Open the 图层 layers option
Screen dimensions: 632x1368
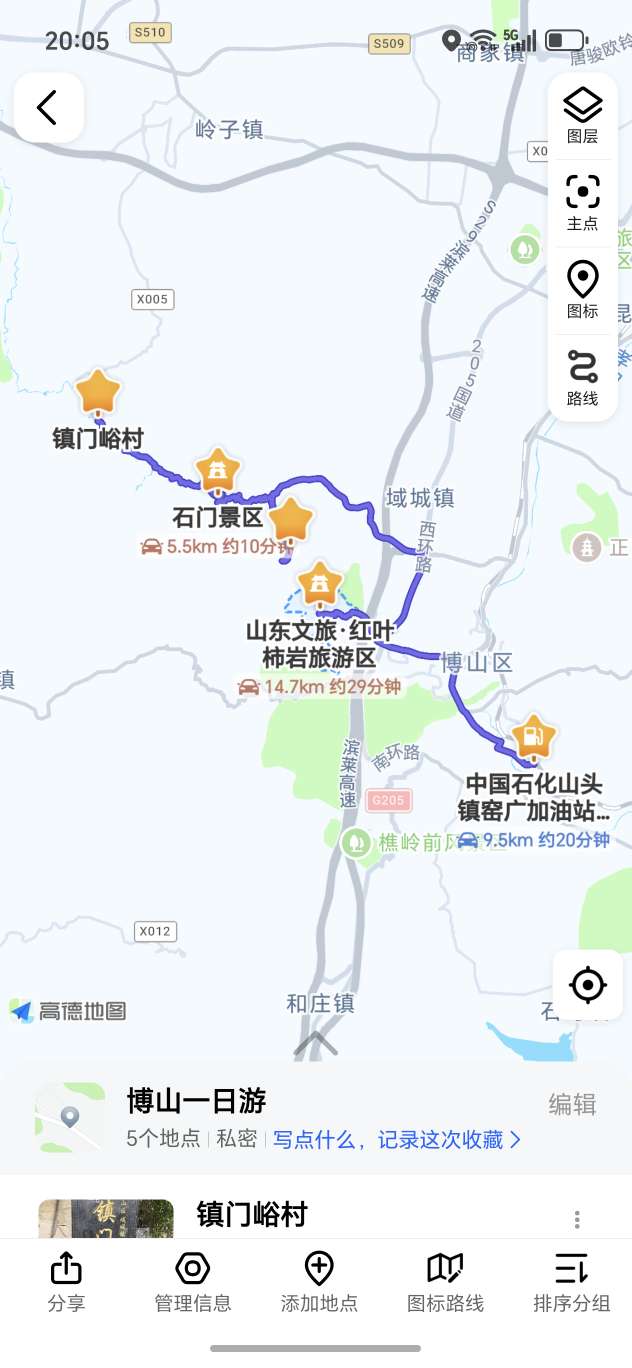tap(582, 116)
